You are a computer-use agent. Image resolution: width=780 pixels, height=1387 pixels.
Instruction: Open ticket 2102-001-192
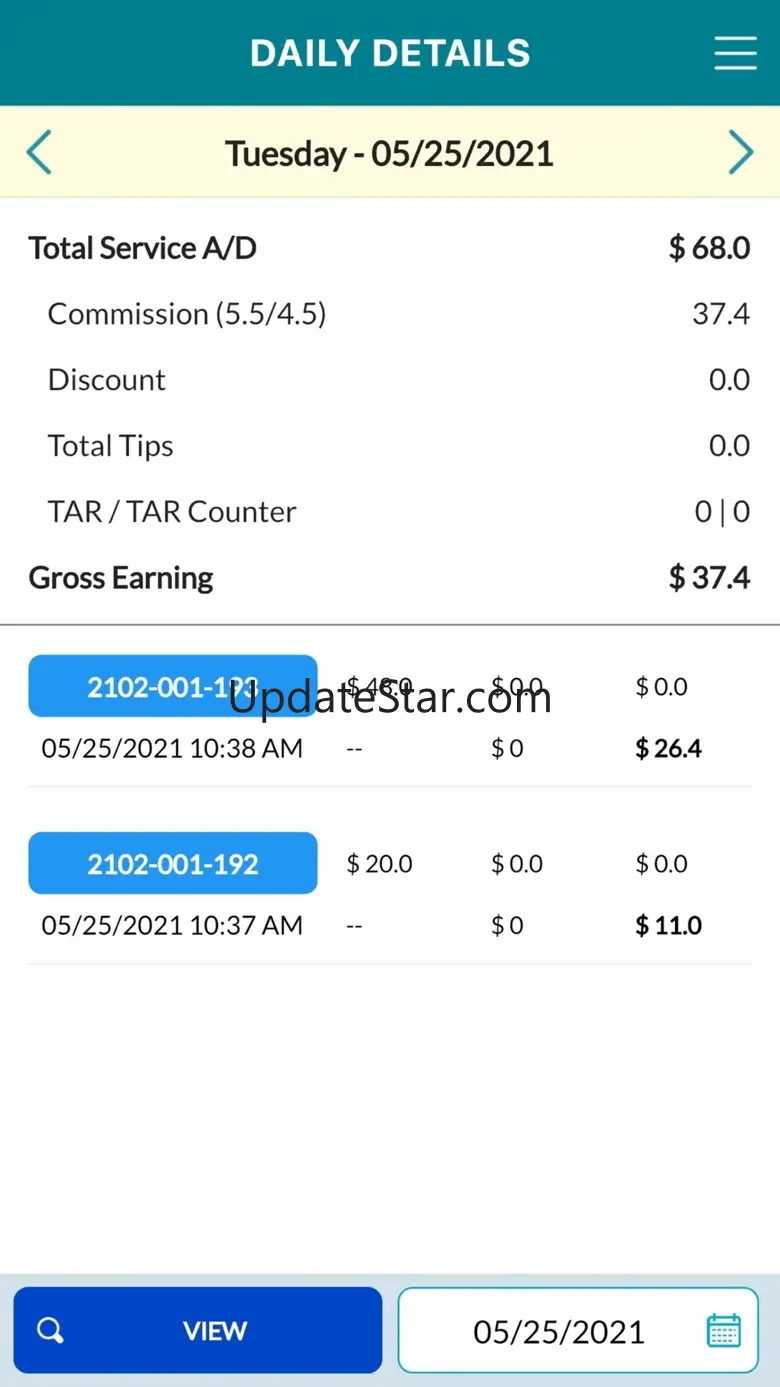click(173, 863)
